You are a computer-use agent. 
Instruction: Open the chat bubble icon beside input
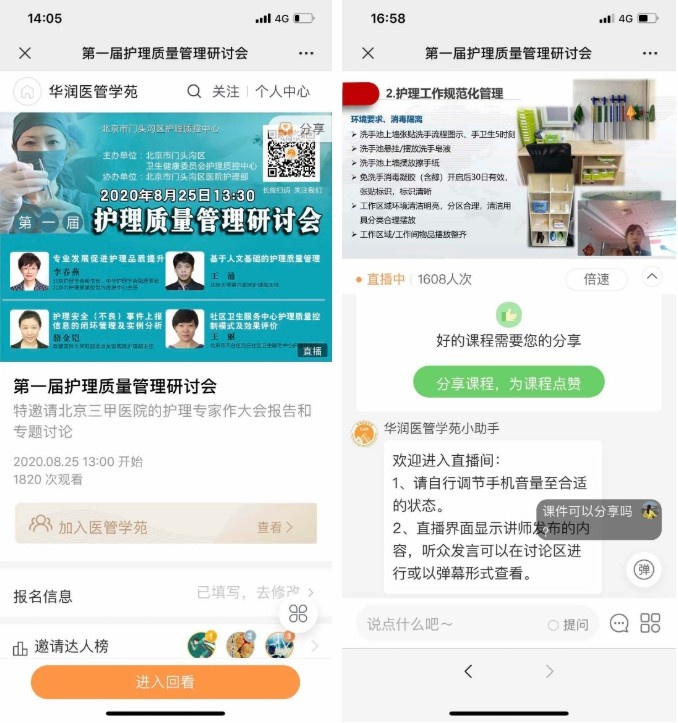tap(619, 623)
